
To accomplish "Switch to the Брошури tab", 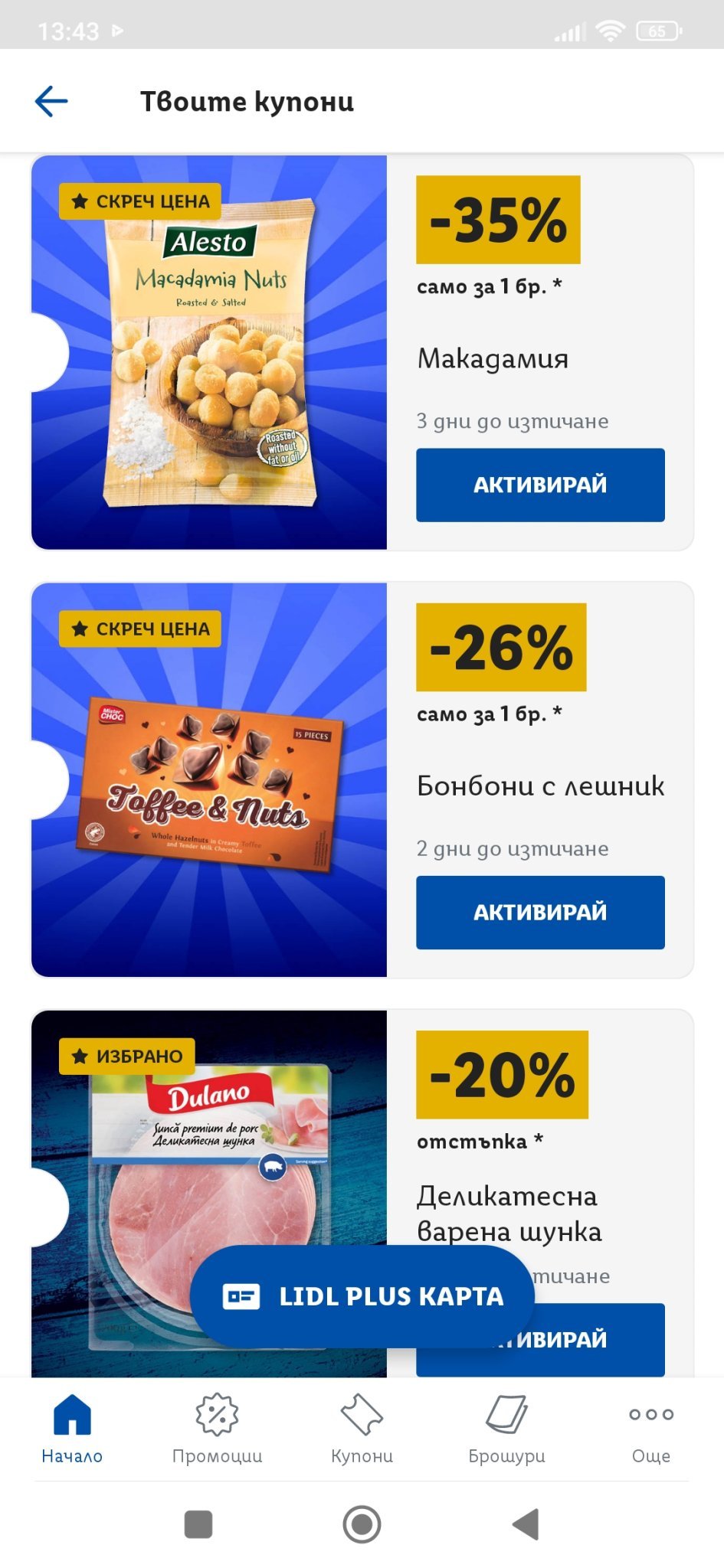I will point(506,1428).
